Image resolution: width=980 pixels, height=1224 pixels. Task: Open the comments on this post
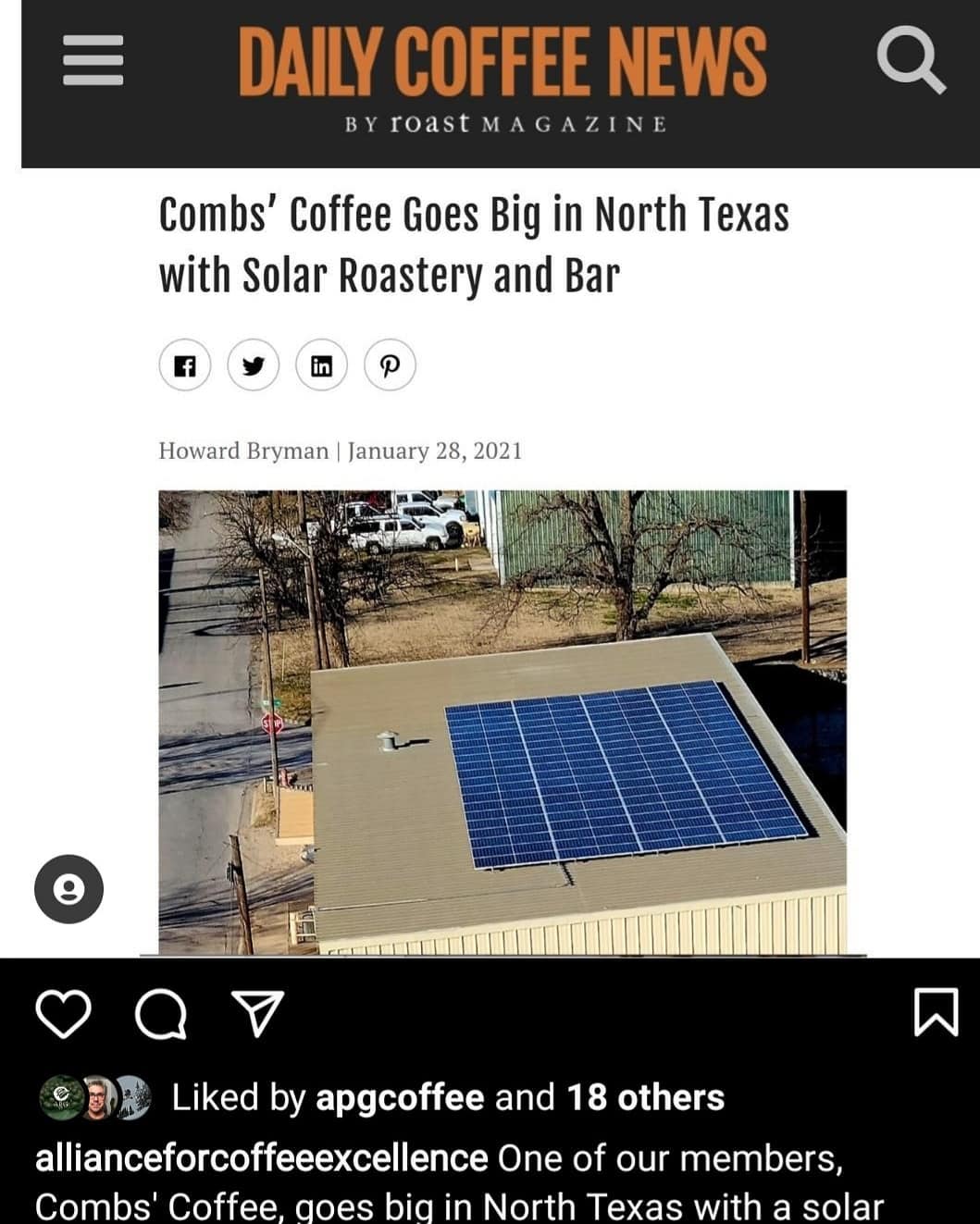[161, 1015]
